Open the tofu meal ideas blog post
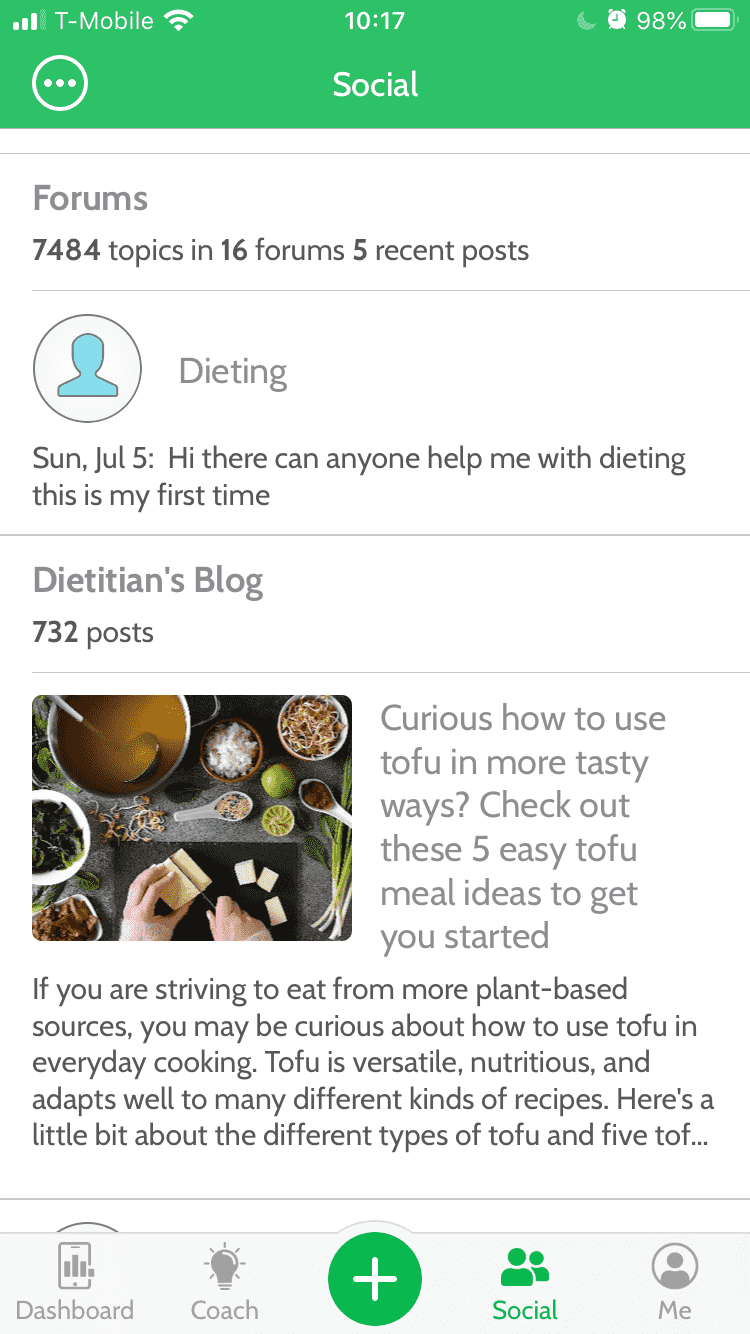Screen dimensions: 750x1334 point(522,826)
